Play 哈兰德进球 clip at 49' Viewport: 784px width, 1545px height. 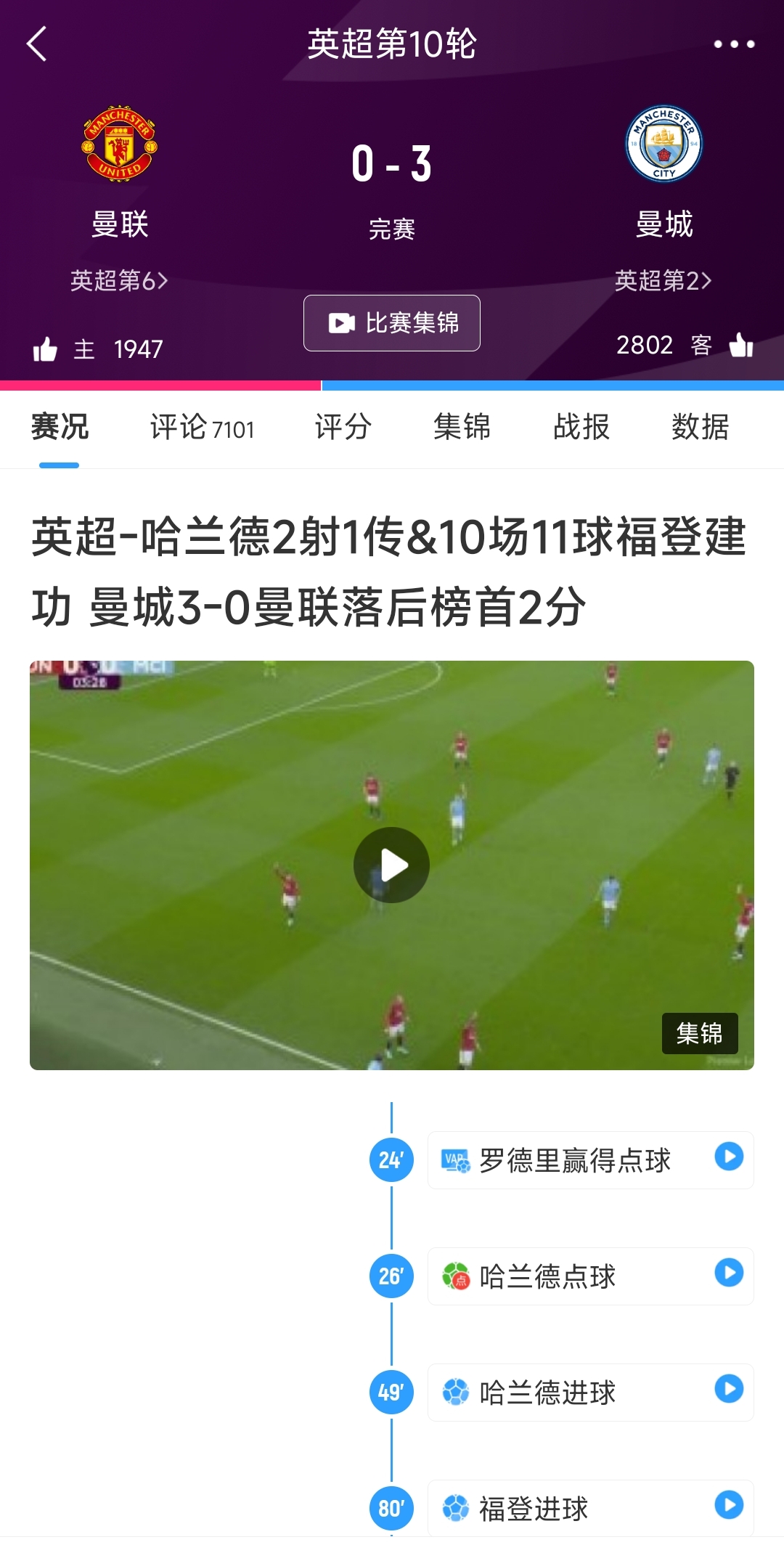point(729,1389)
